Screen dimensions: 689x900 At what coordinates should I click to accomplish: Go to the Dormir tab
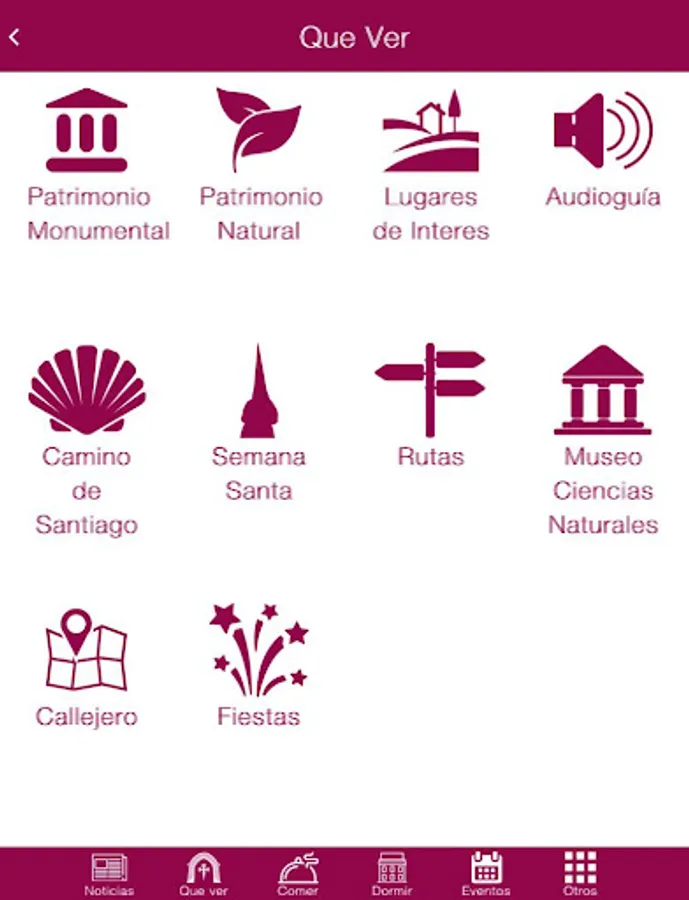392,873
